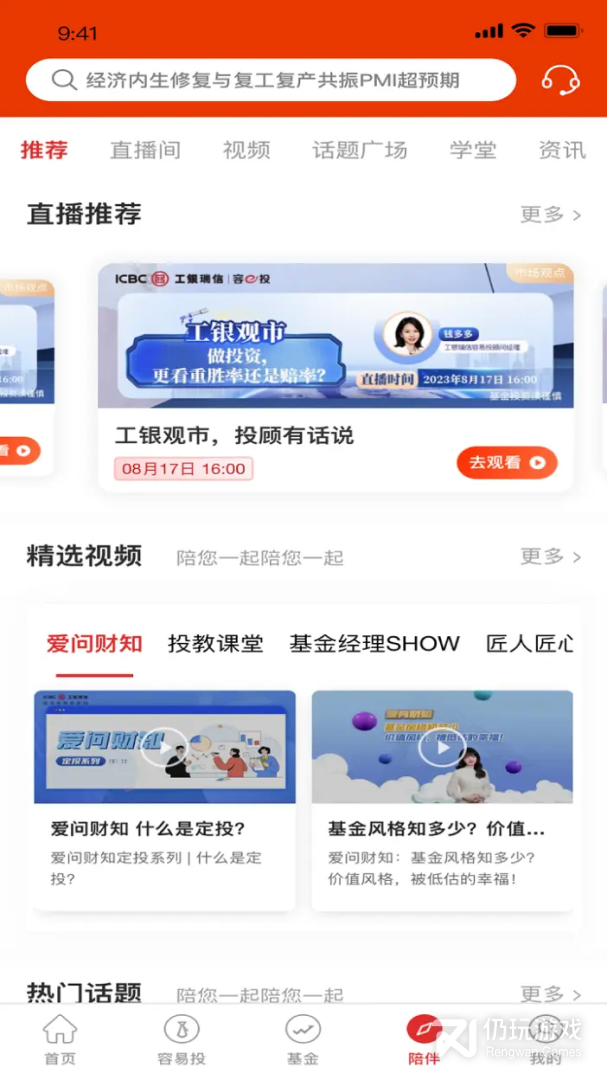Viewport: 607px width, 1080px height.
Task: Open the 工银观市 live banner
Action: coord(335,336)
